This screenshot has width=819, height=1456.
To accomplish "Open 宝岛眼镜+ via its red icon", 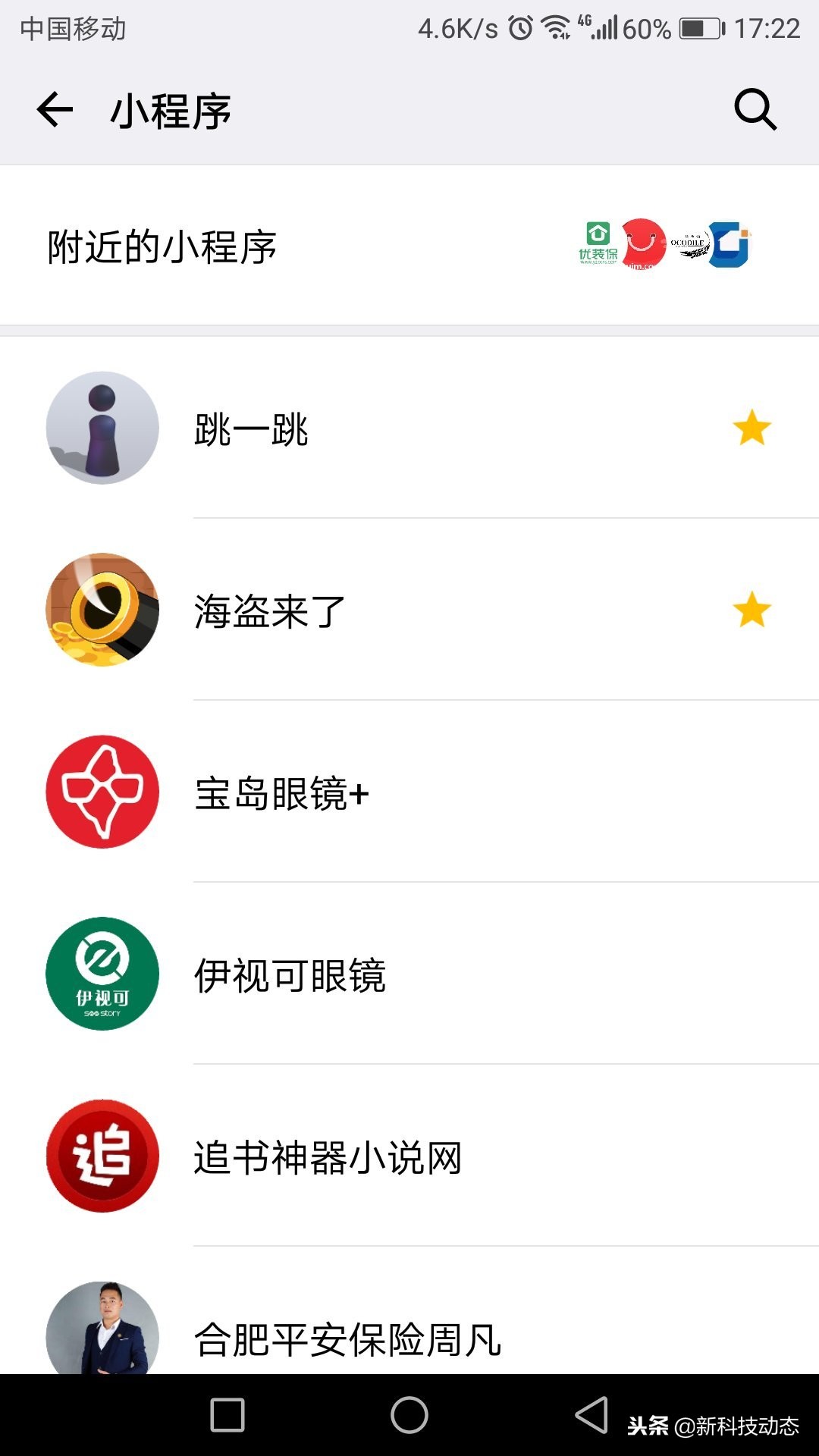I will coord(102,794).
